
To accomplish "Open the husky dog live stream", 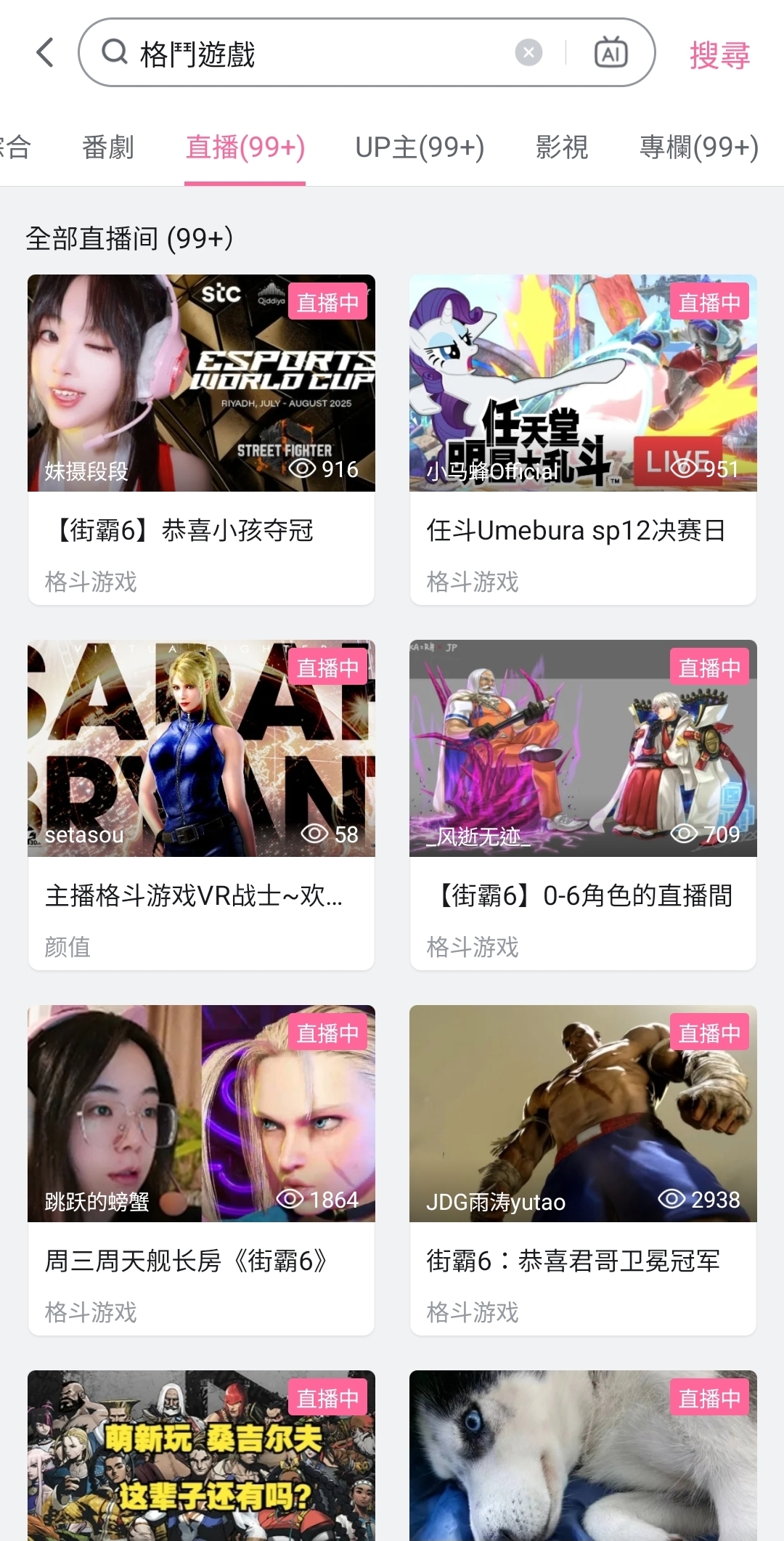I will (583, 1455).
